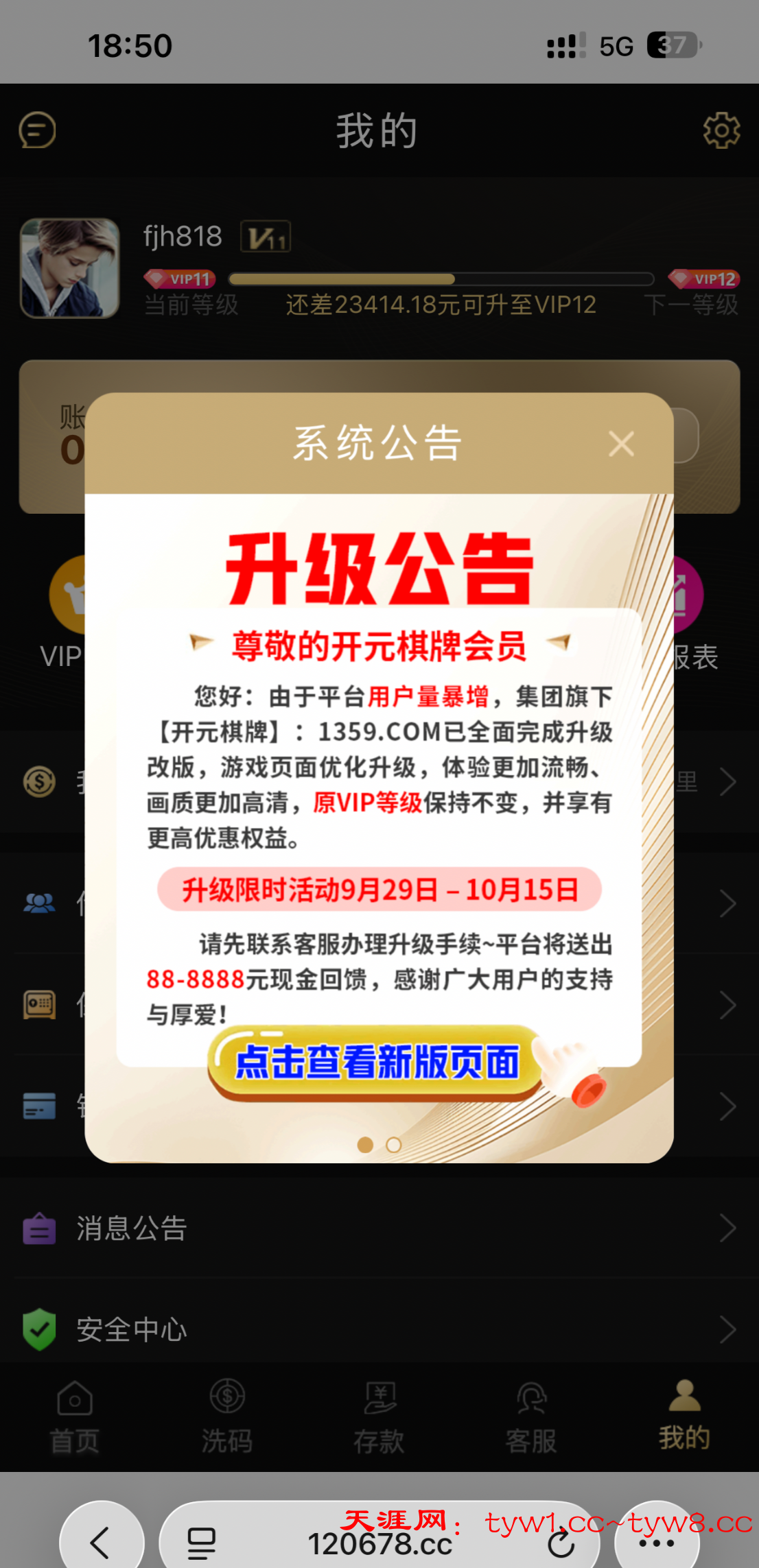Go to the second announcement page dot

pos(394,1145)
